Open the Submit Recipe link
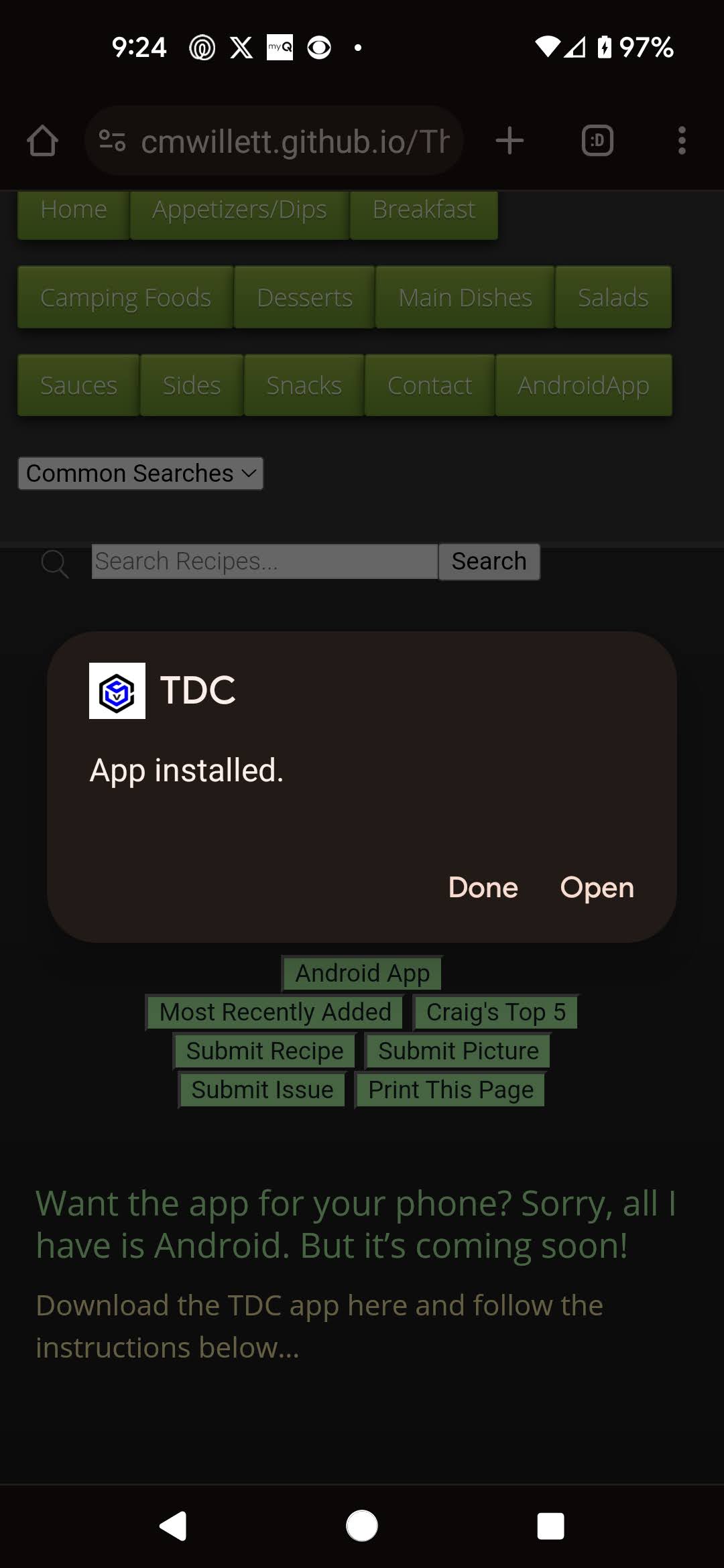724x1568 pixels. tap(265, 1051)
